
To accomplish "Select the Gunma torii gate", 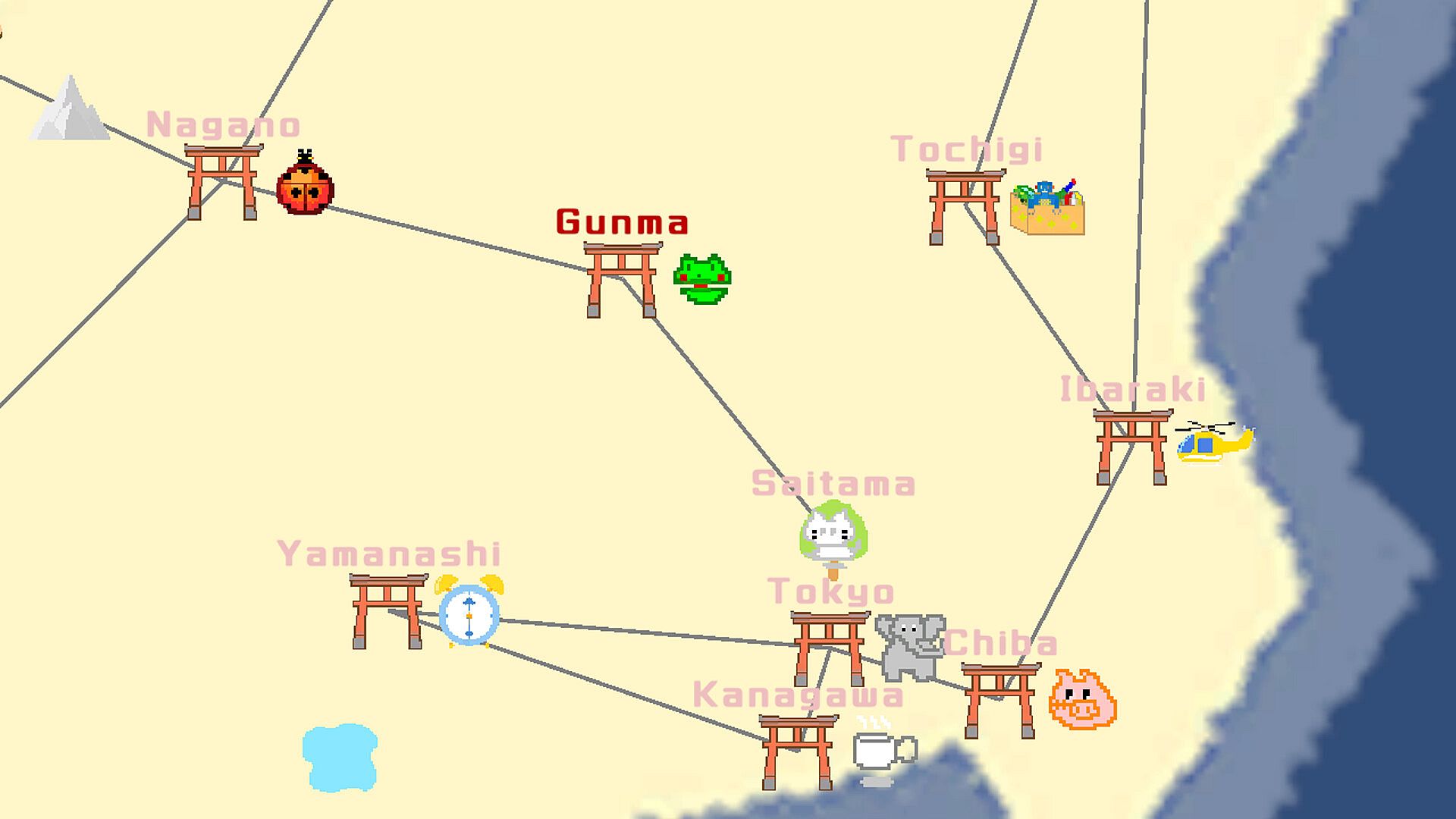I will (622, 279).
